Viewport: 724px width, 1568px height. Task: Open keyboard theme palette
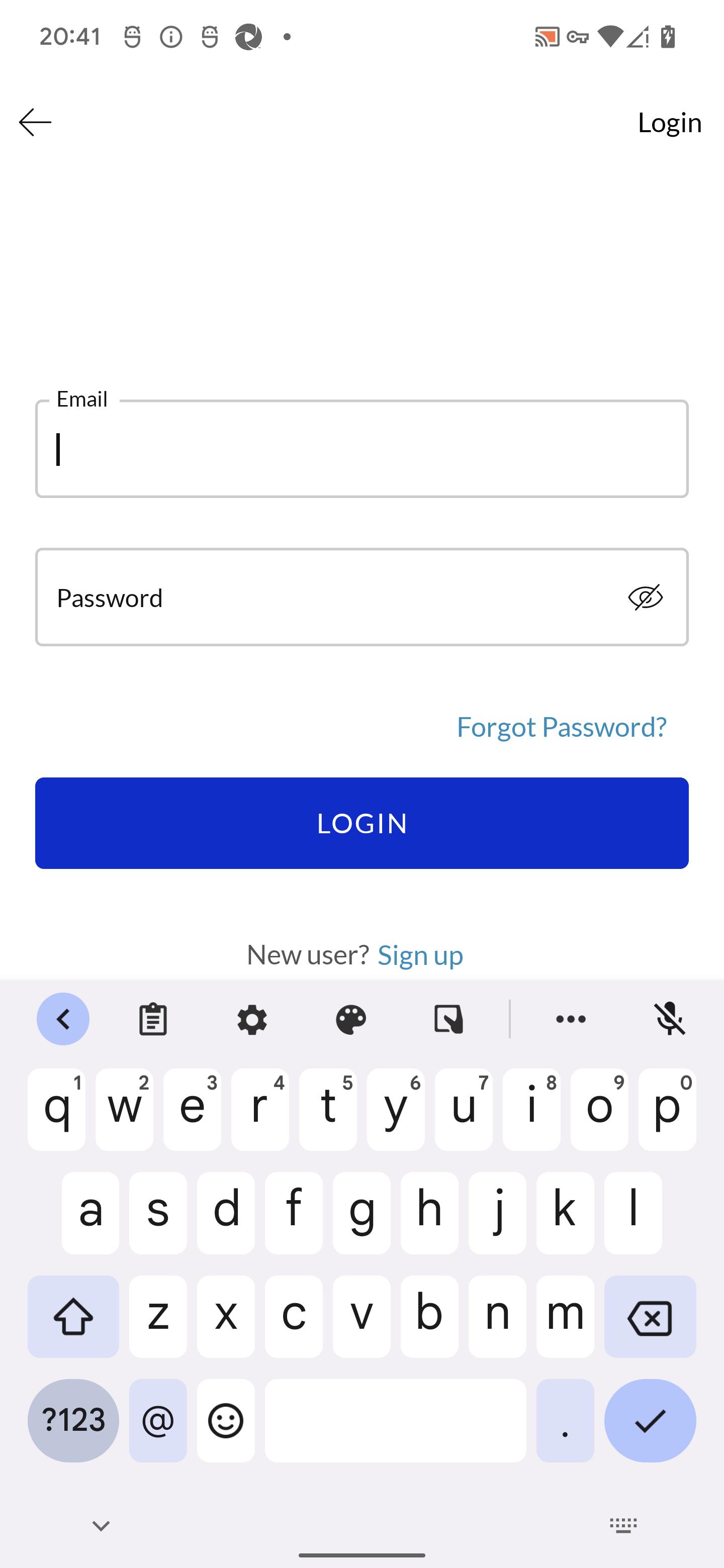[351, 1019]
